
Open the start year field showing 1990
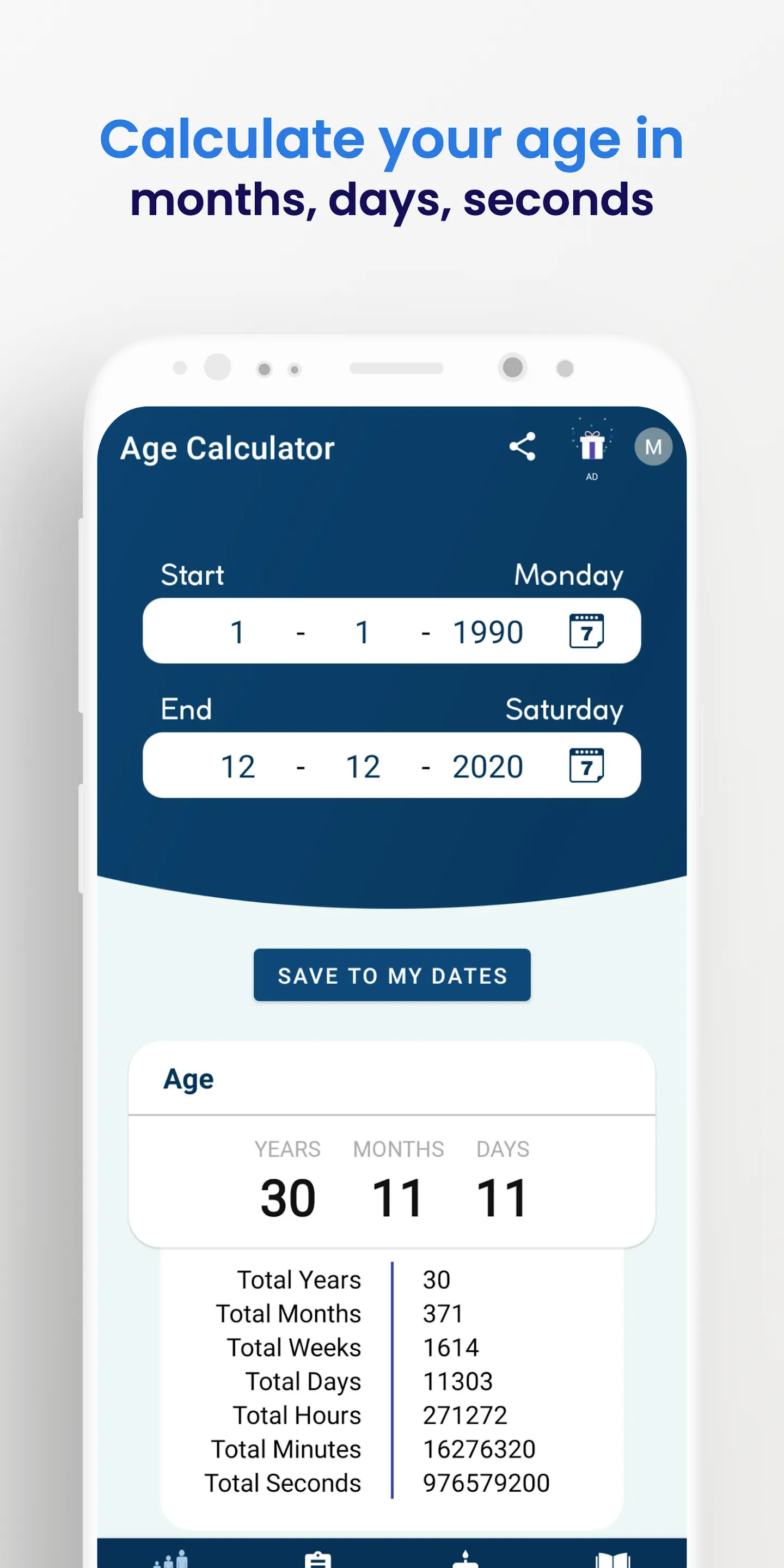pos(488,631)
